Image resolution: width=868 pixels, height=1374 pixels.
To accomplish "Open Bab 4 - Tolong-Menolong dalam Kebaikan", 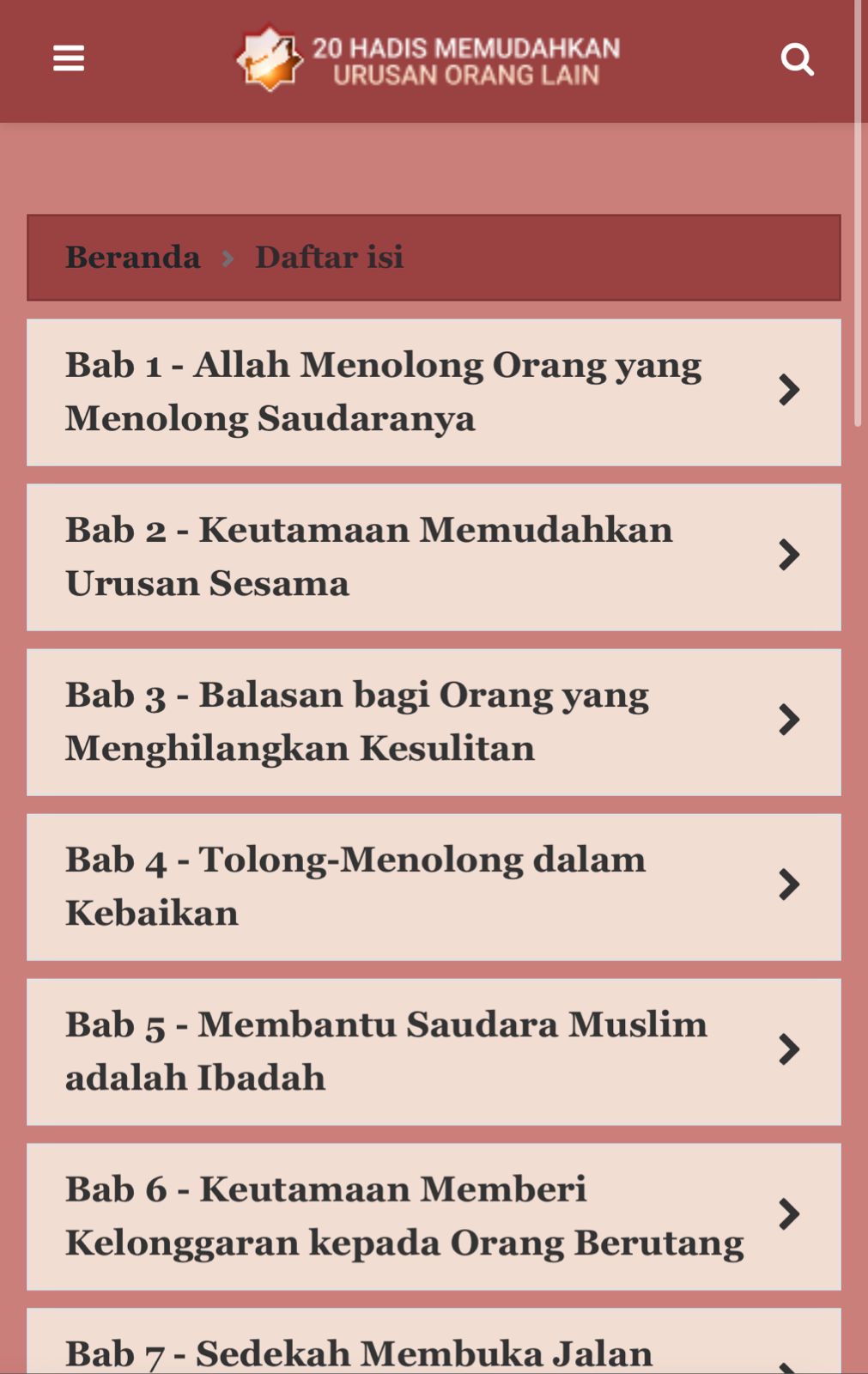I will [434, 887].
